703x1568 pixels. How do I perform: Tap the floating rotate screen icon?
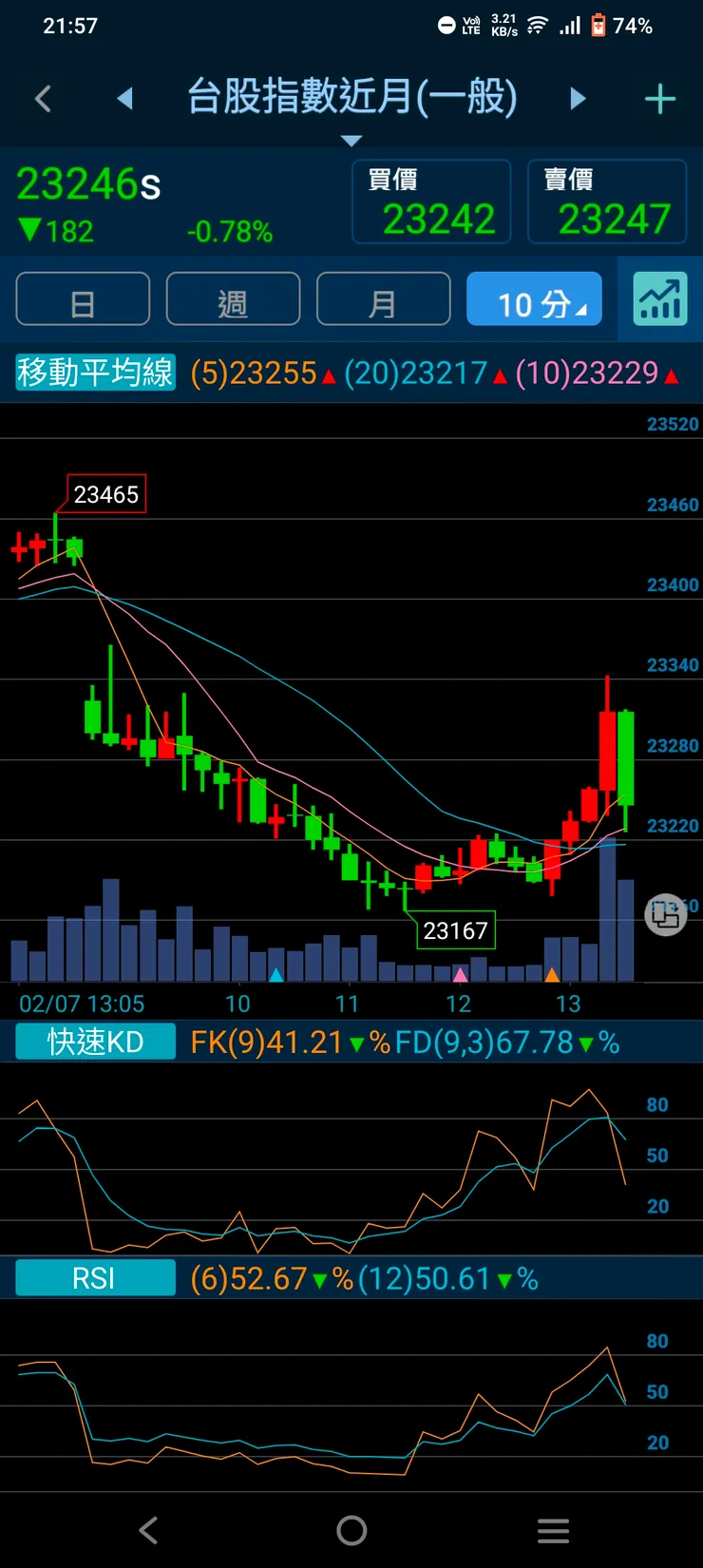click(x=666, y=915)
